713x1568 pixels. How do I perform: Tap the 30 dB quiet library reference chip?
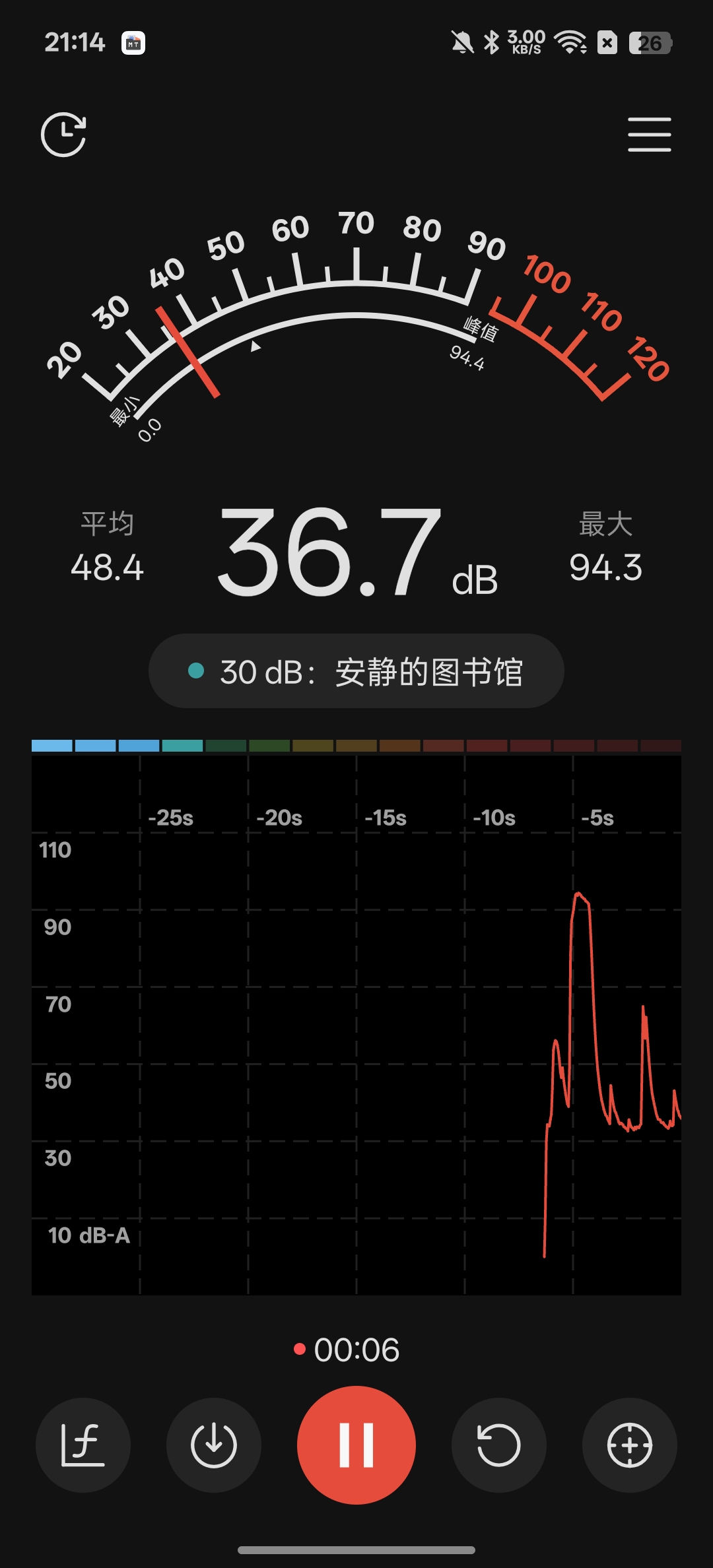pyautogui.click(x=356, y=671)
